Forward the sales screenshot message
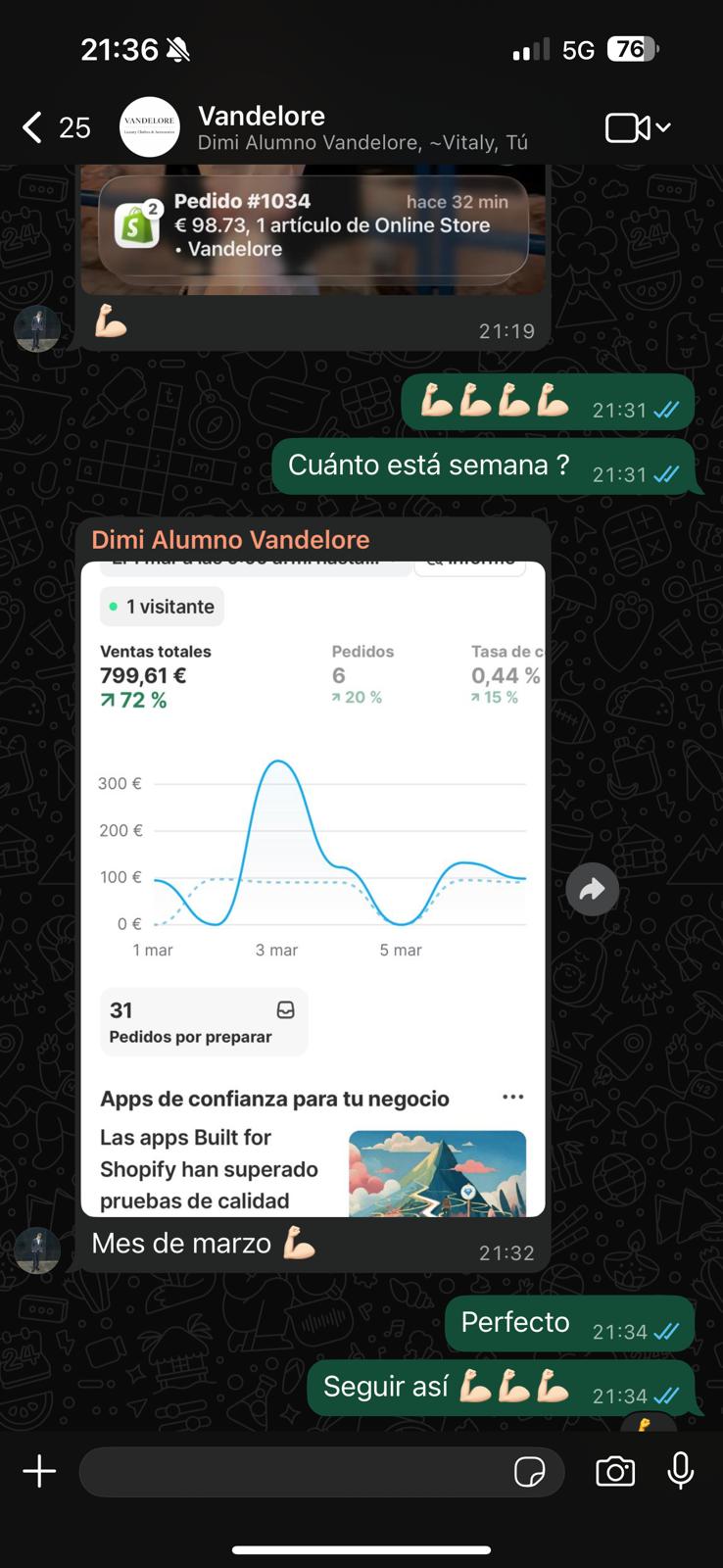 tap(593, 889)
